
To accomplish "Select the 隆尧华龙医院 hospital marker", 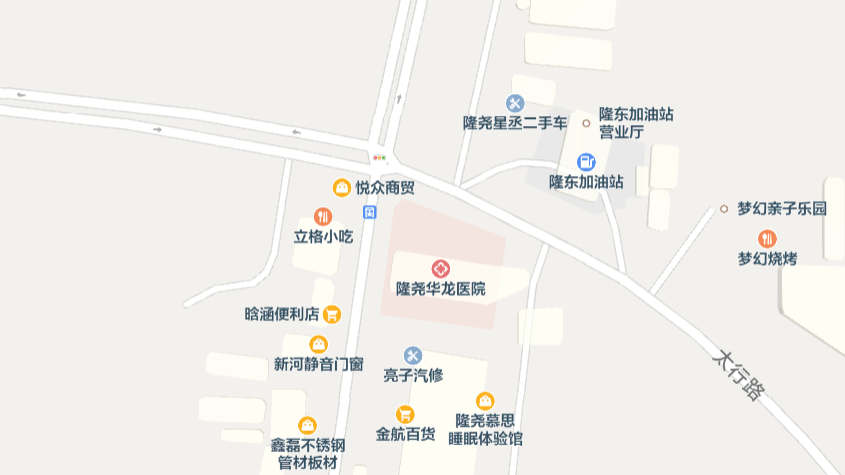I will 440,269.
